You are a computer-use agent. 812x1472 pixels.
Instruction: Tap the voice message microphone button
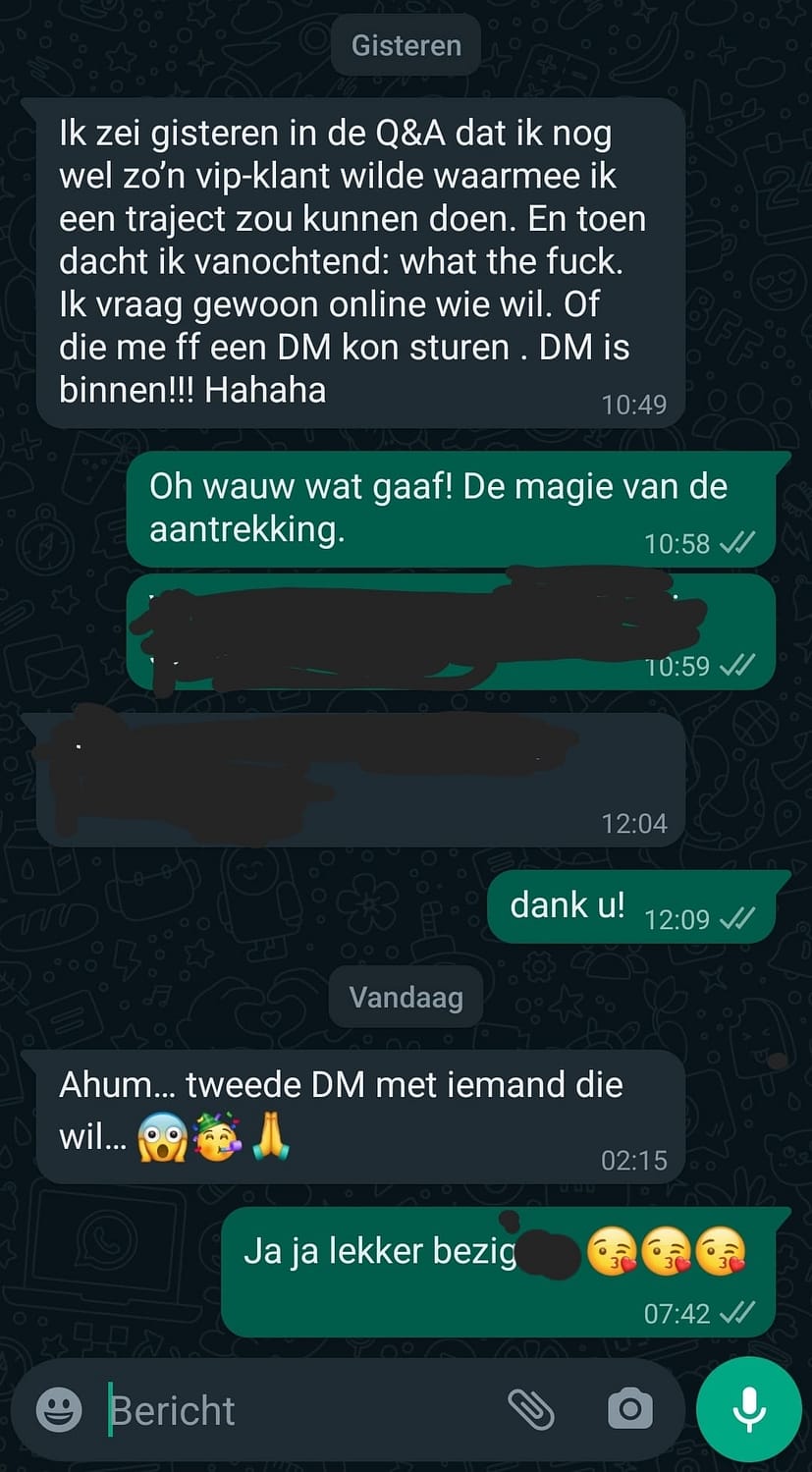(749, 1410)
